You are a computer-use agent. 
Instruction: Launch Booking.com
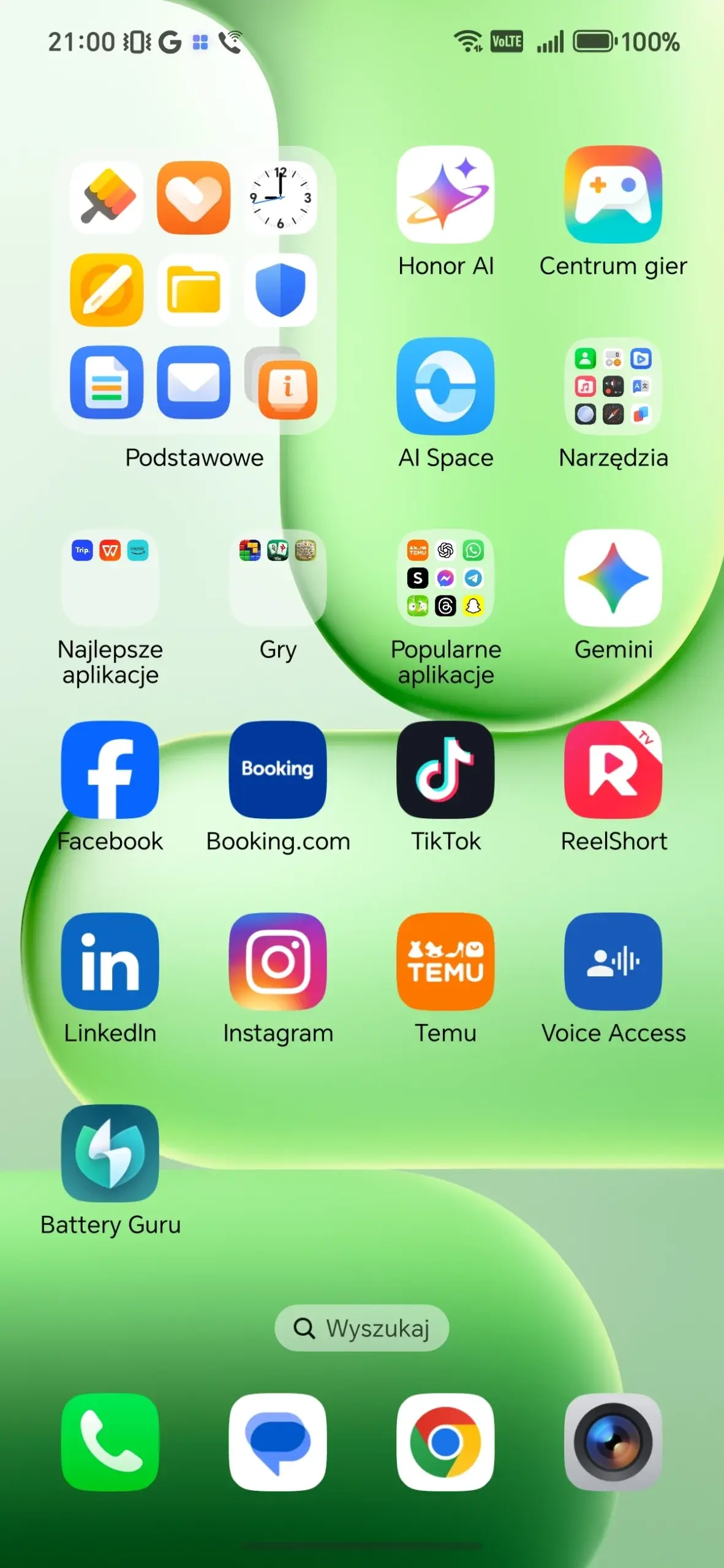click(x=277, y=770)
